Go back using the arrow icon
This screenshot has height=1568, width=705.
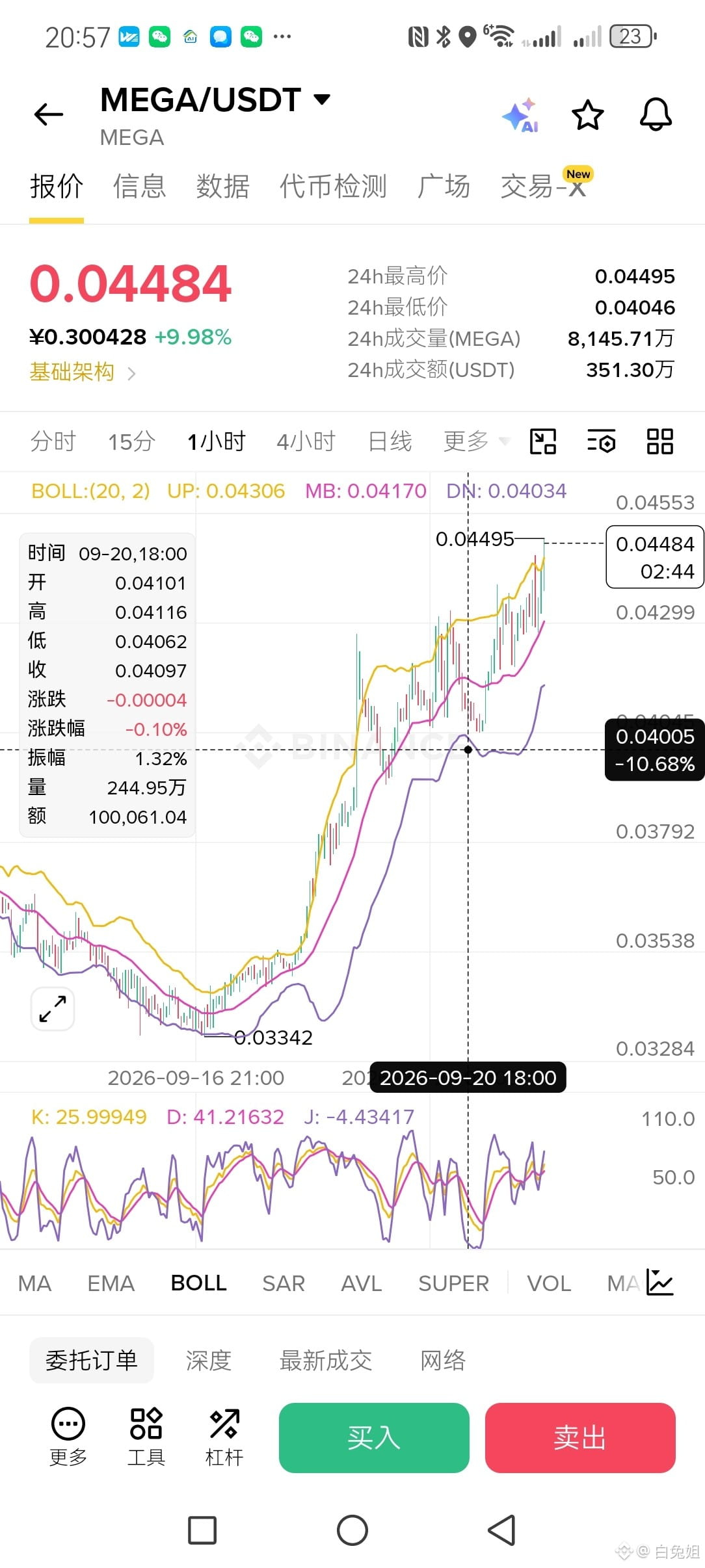point(49,115)
